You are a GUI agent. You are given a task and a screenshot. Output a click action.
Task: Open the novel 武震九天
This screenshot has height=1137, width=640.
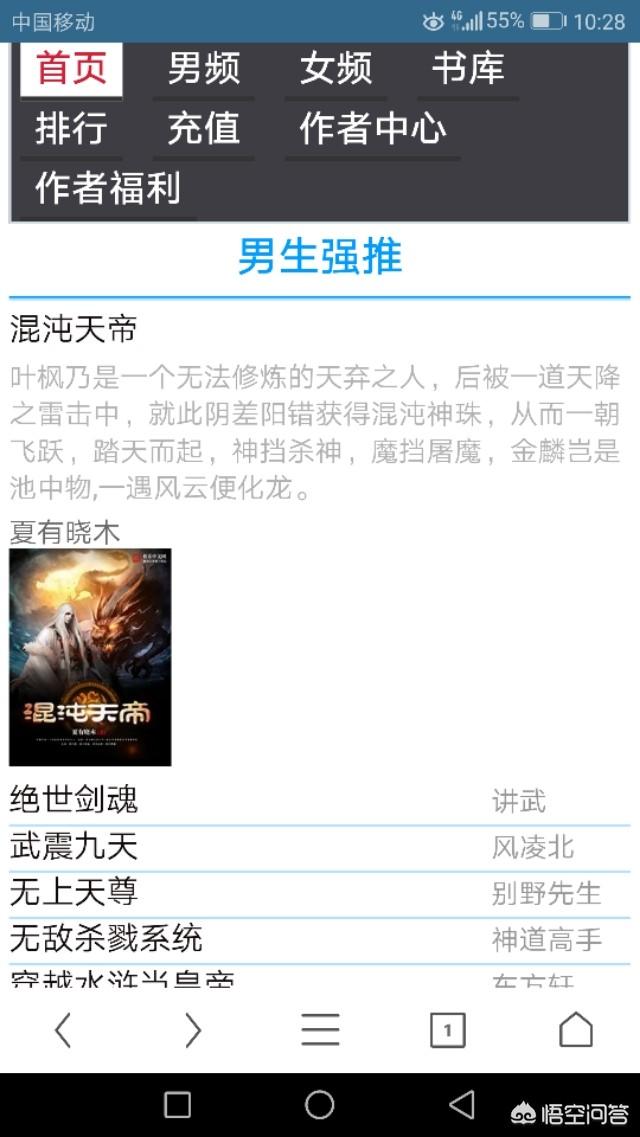point(74,846)
